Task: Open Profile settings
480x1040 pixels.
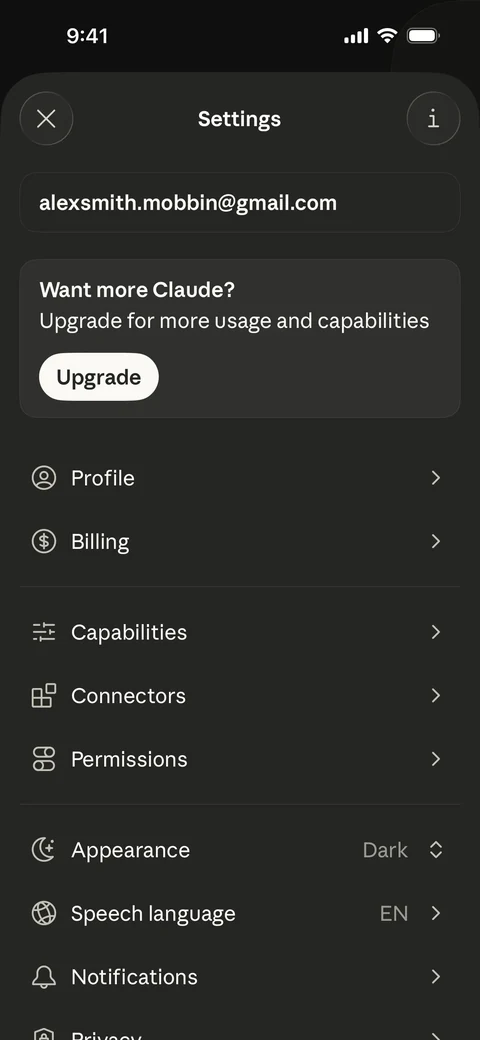Action: 240,478
